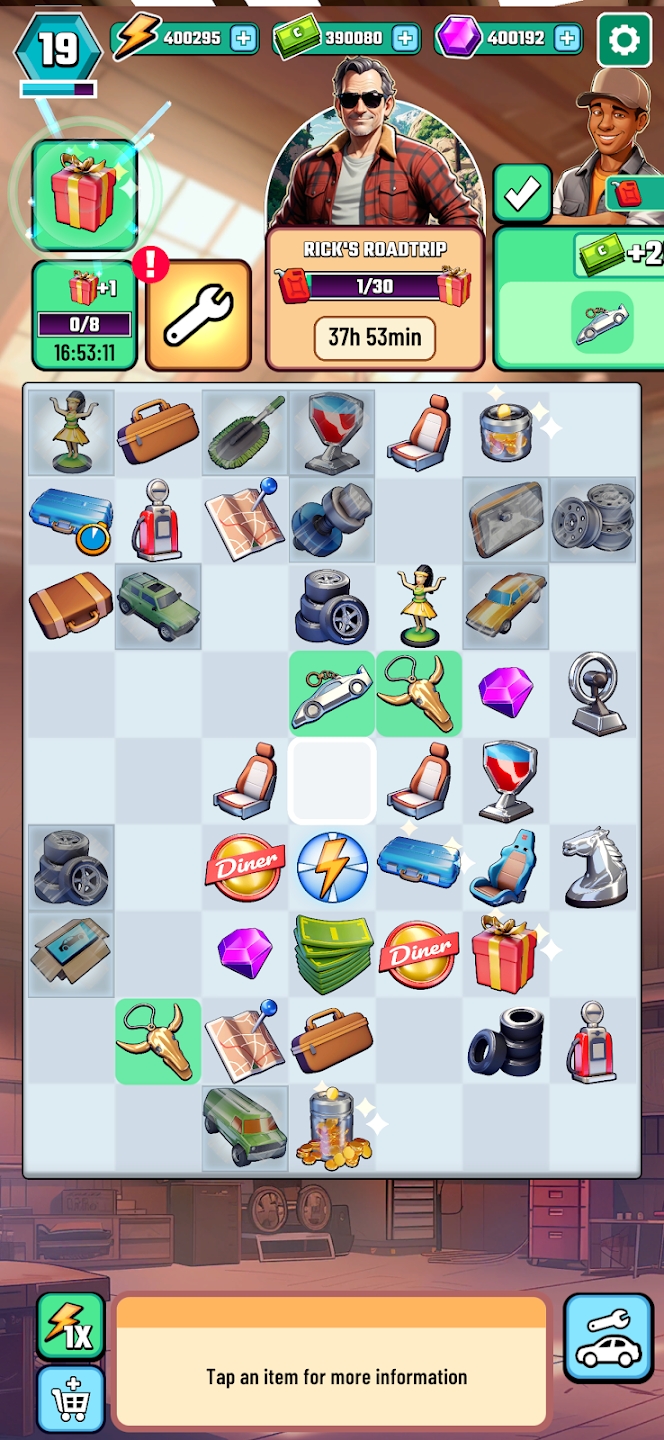The width and height of the screenshot is (664, 1440).
Task: Open Rick's Roadtrip event
Action: [x=375, y=299]
